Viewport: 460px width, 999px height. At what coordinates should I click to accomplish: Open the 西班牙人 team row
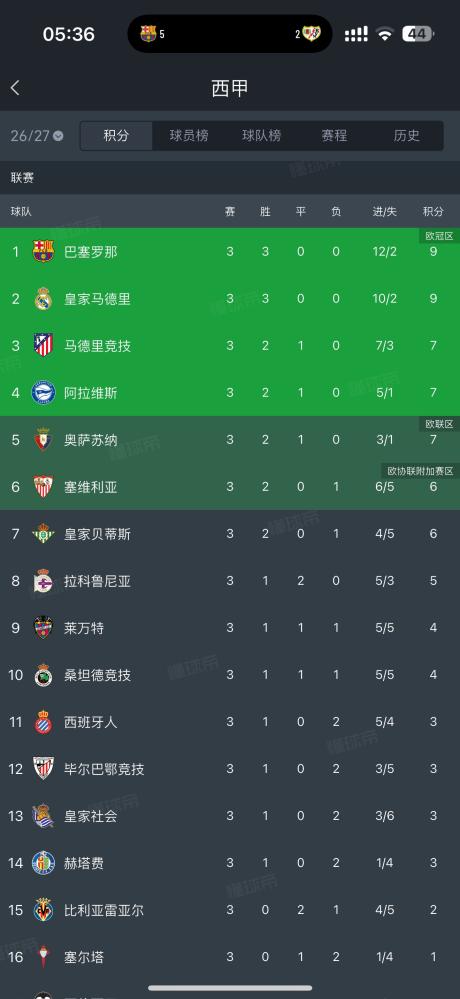pyautogui.click(x=230, y=722)
